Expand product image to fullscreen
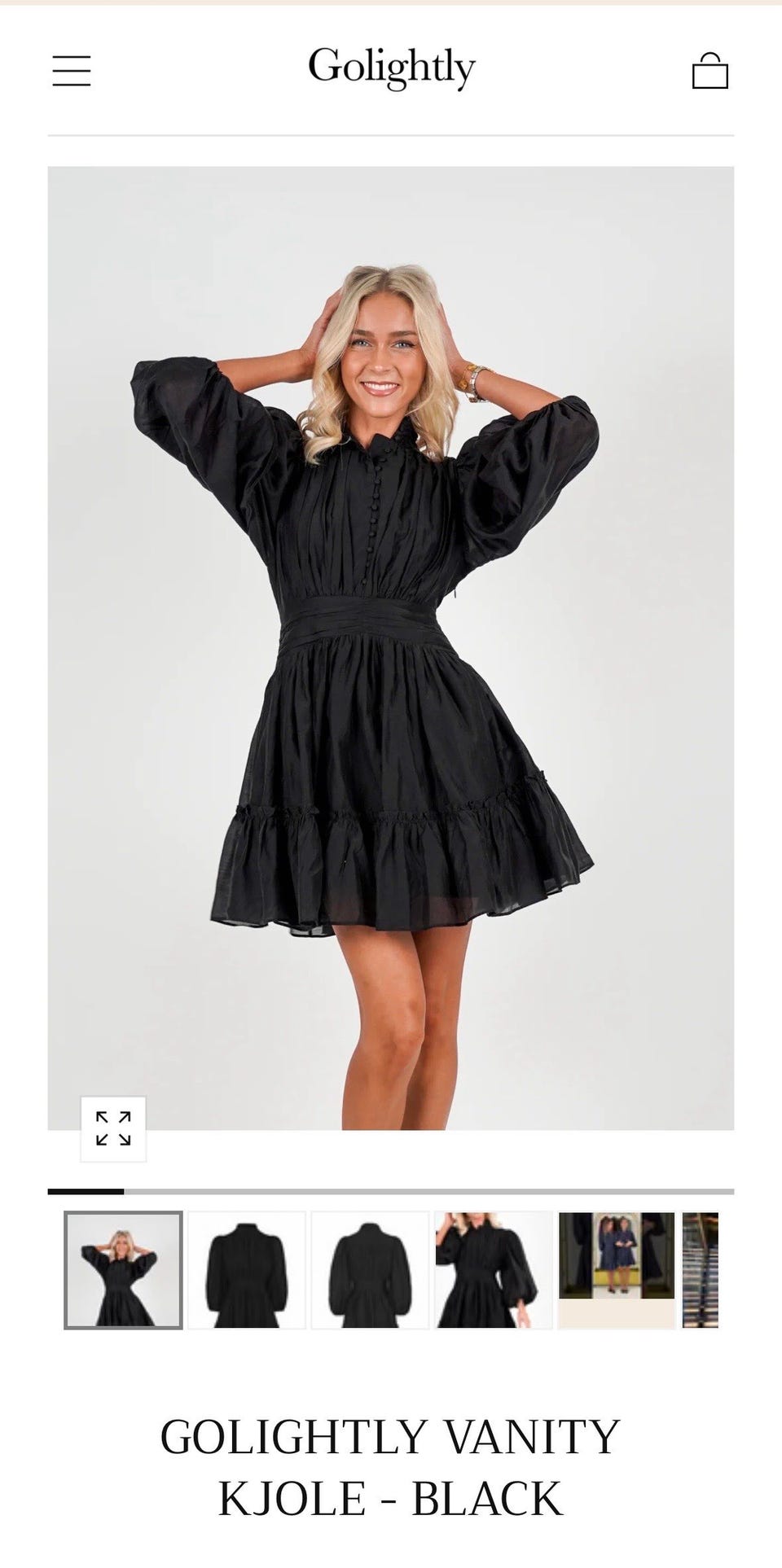The height and width of the screenshot is (1568, 782). click(113, 1128)
